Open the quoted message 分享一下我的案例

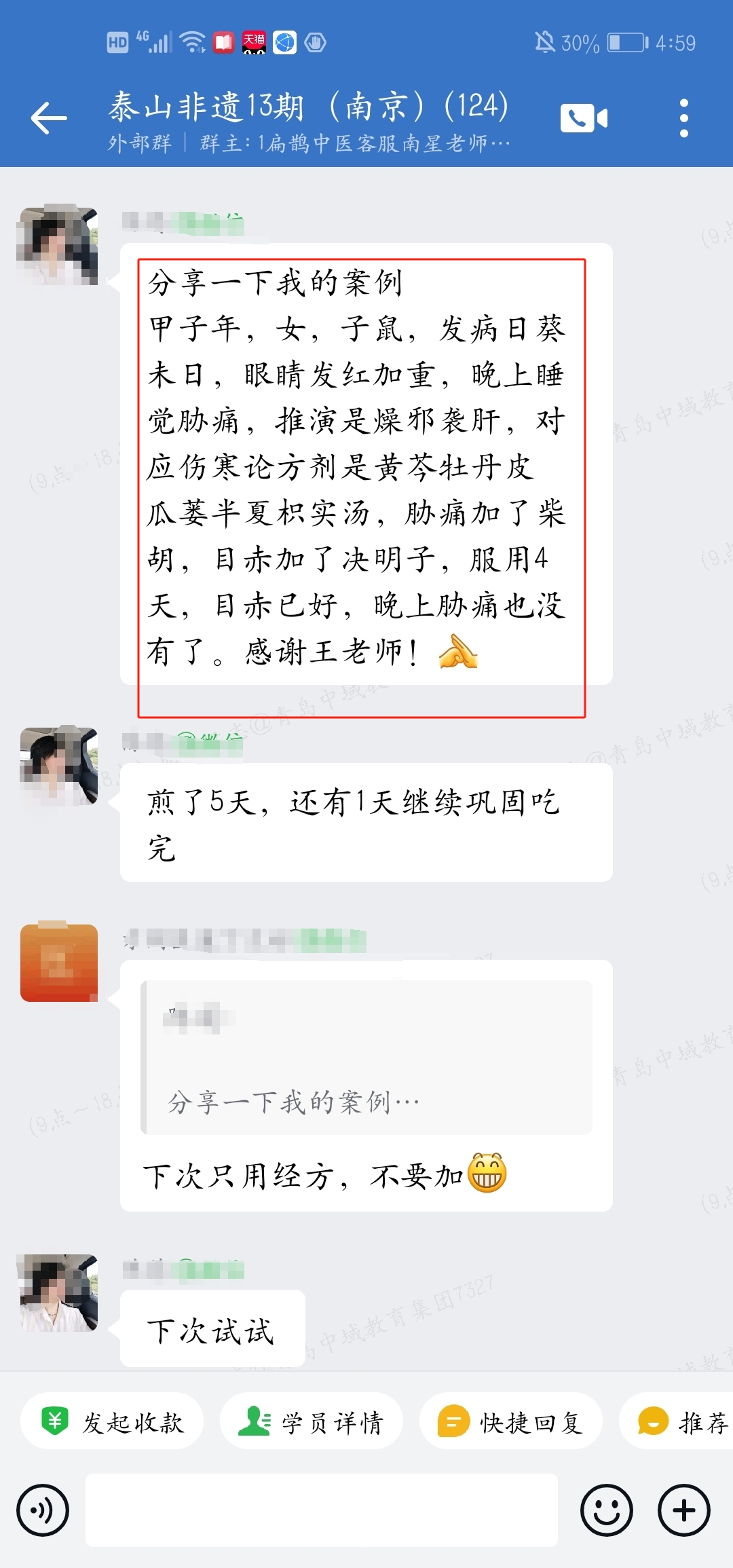click(366, 1058)
